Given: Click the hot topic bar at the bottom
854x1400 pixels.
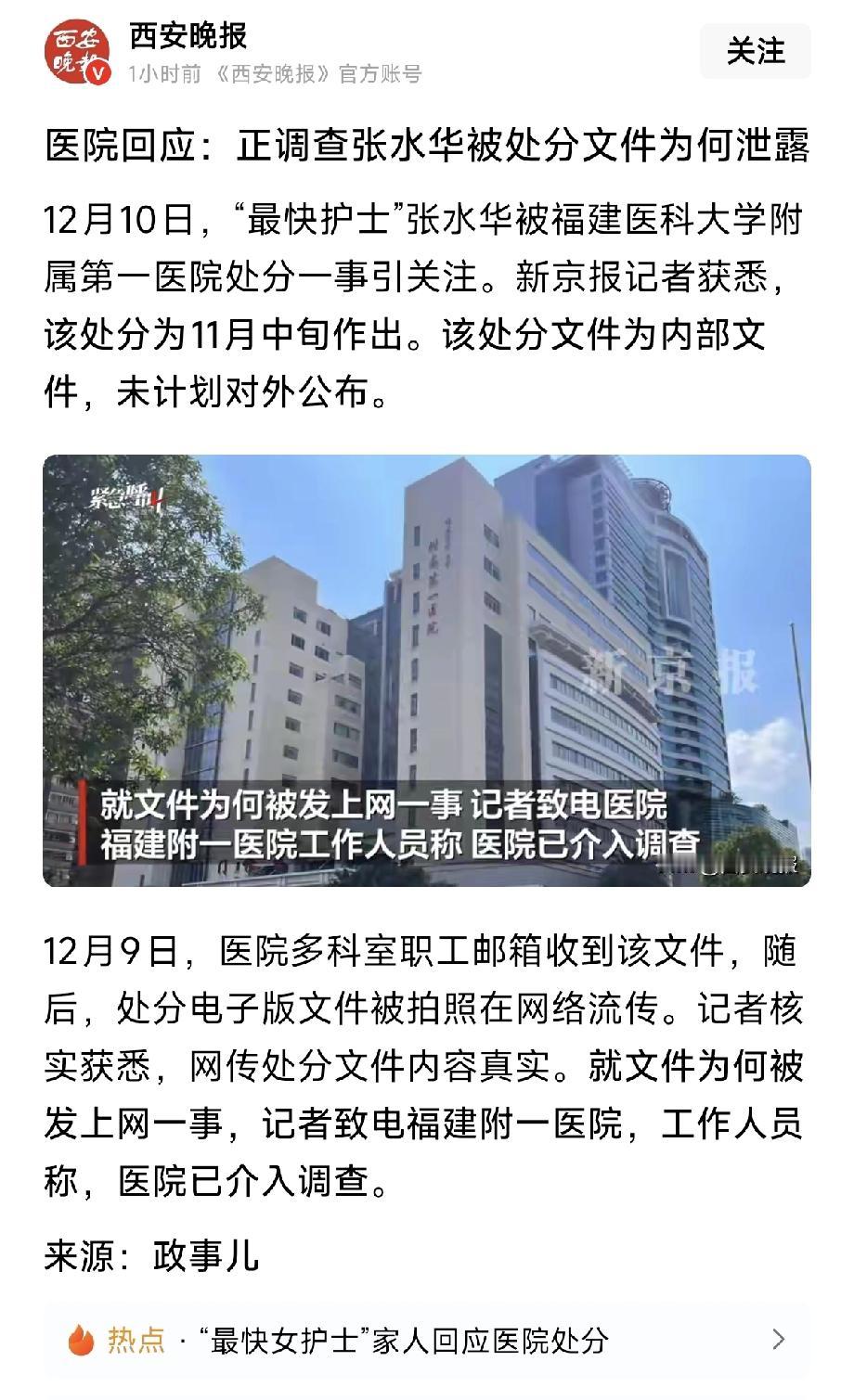Looking at the screenshot, I should 427,1339.
